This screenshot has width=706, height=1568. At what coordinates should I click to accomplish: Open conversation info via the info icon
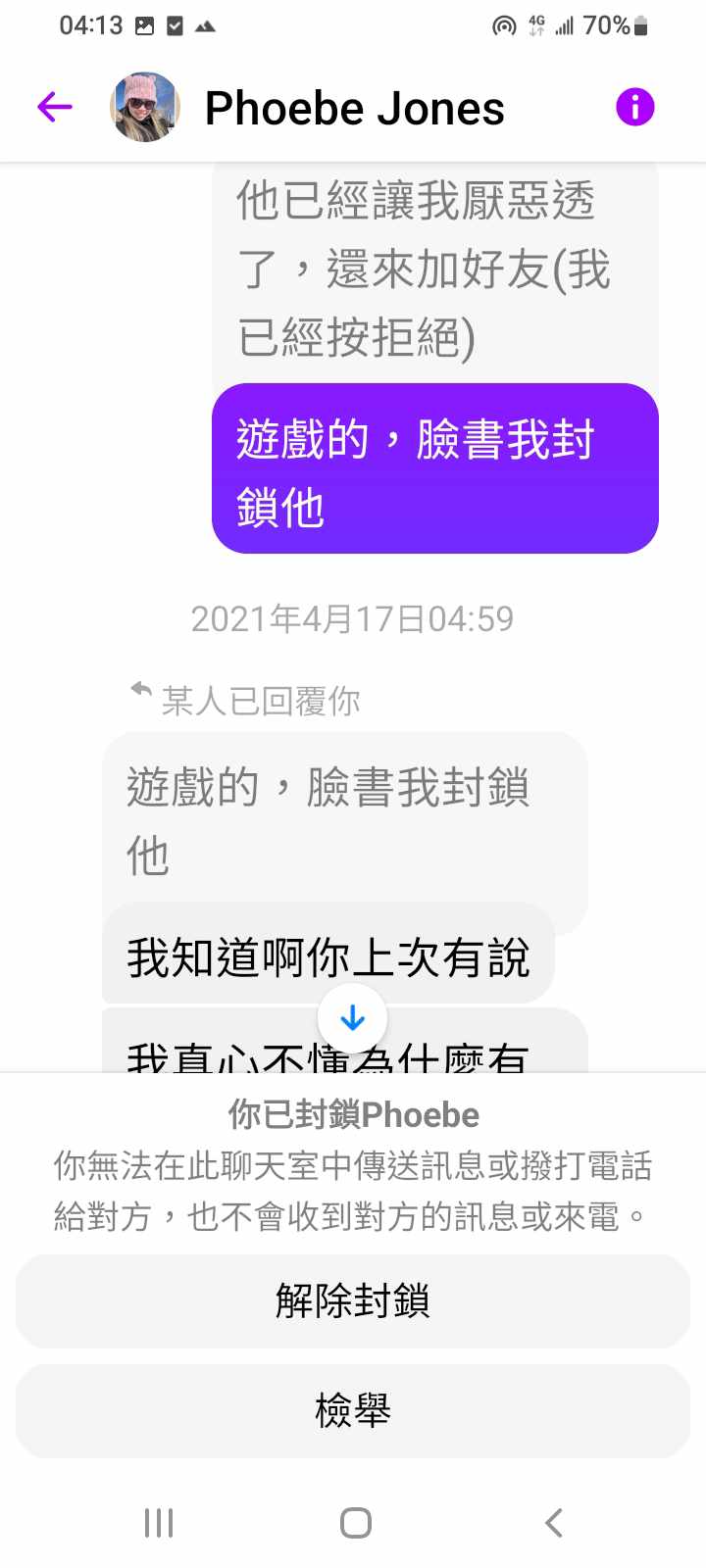click(634, 107)
